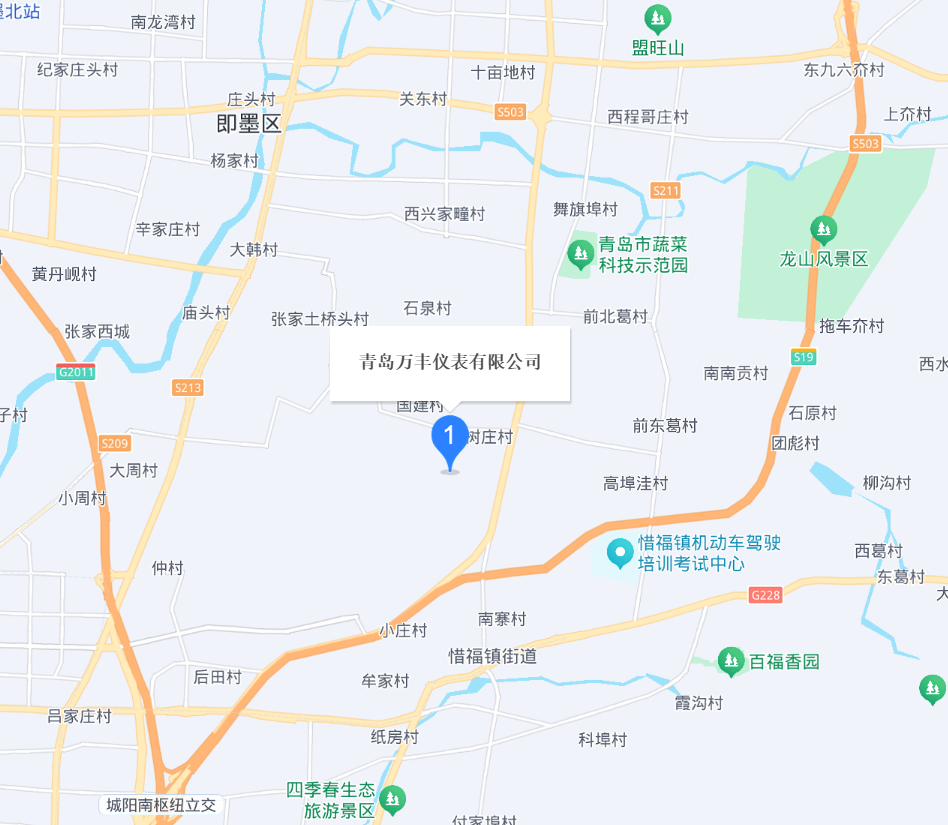Open the 百福香园 point of interest
This screenshot has height=825, width=948.
732,661
